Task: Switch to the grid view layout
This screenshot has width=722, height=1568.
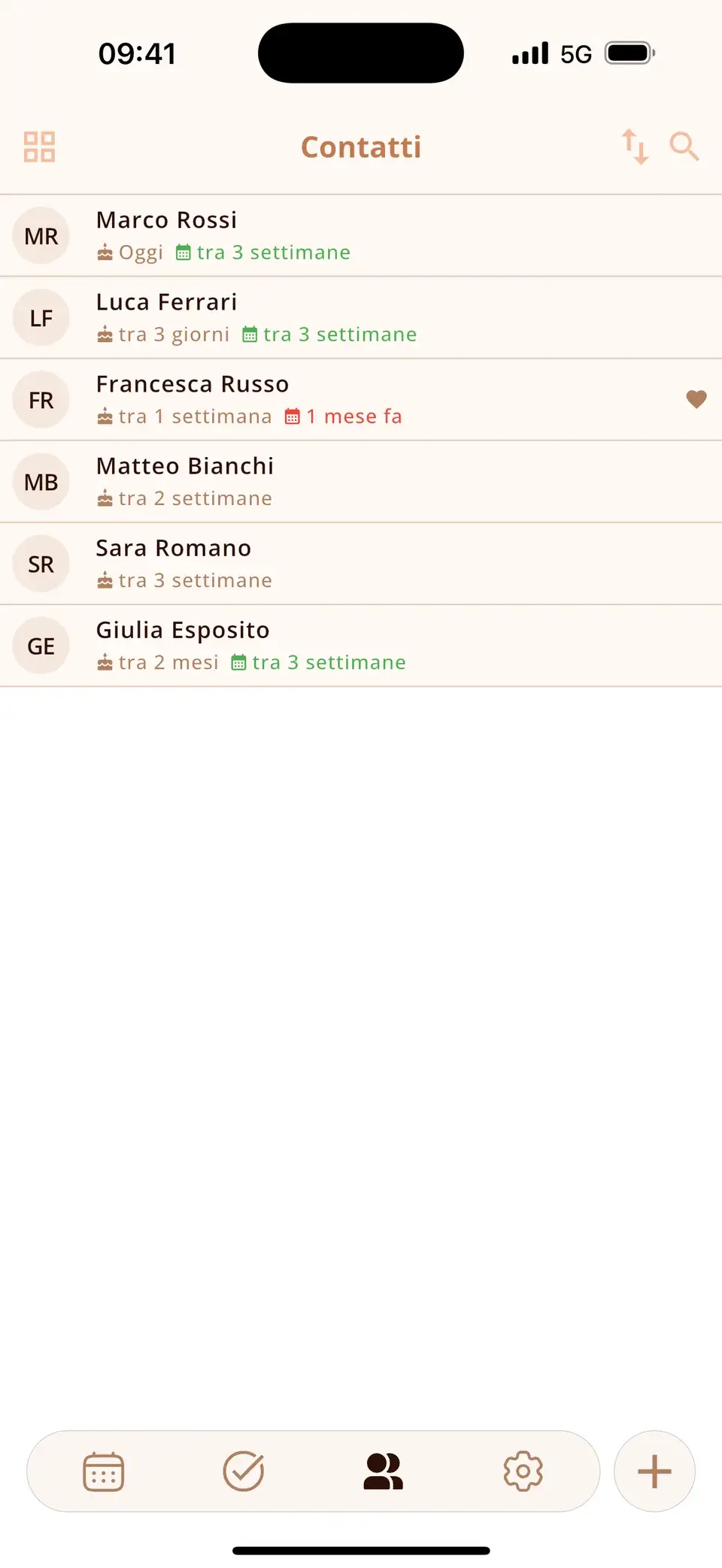Action: click(x=39, y=147)
